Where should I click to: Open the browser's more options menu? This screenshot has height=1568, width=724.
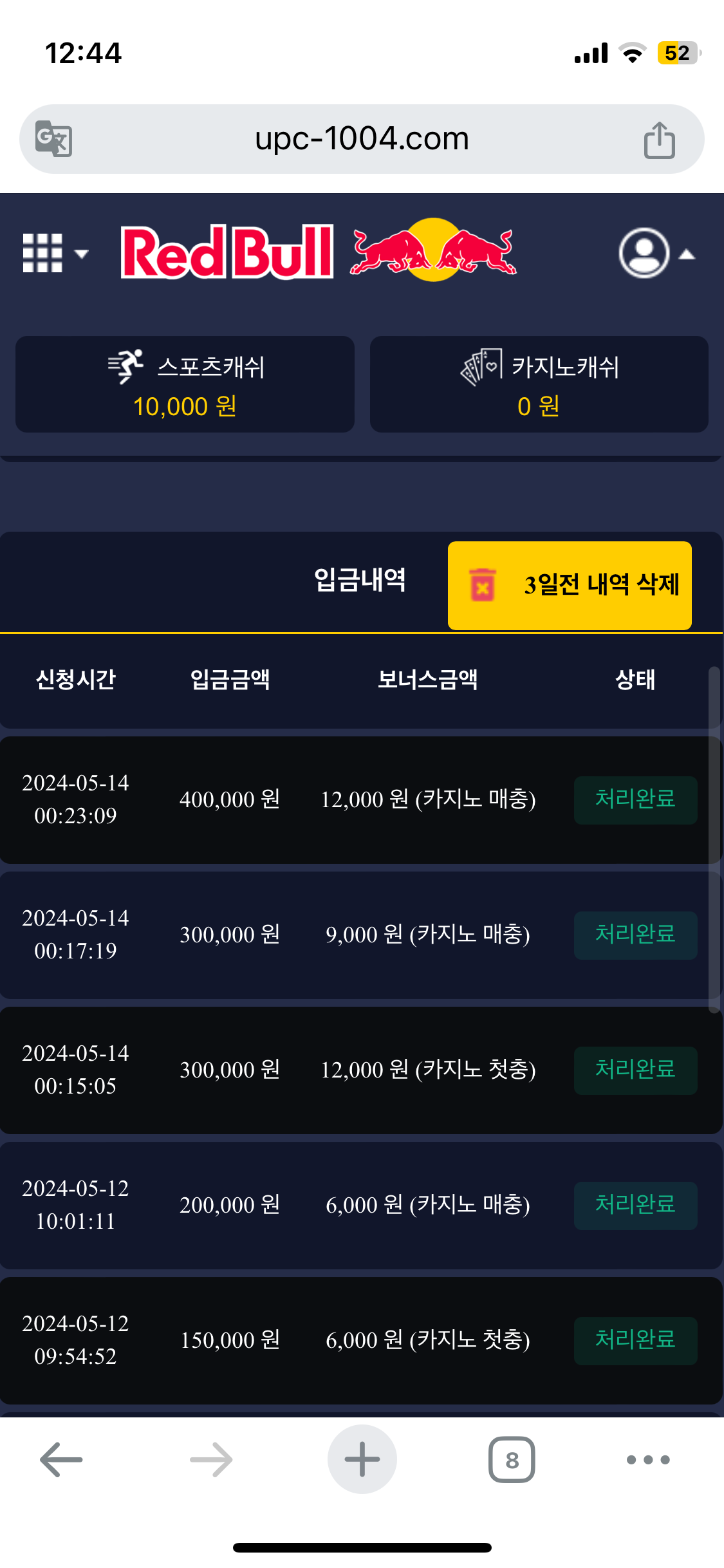pos(648,1459)
